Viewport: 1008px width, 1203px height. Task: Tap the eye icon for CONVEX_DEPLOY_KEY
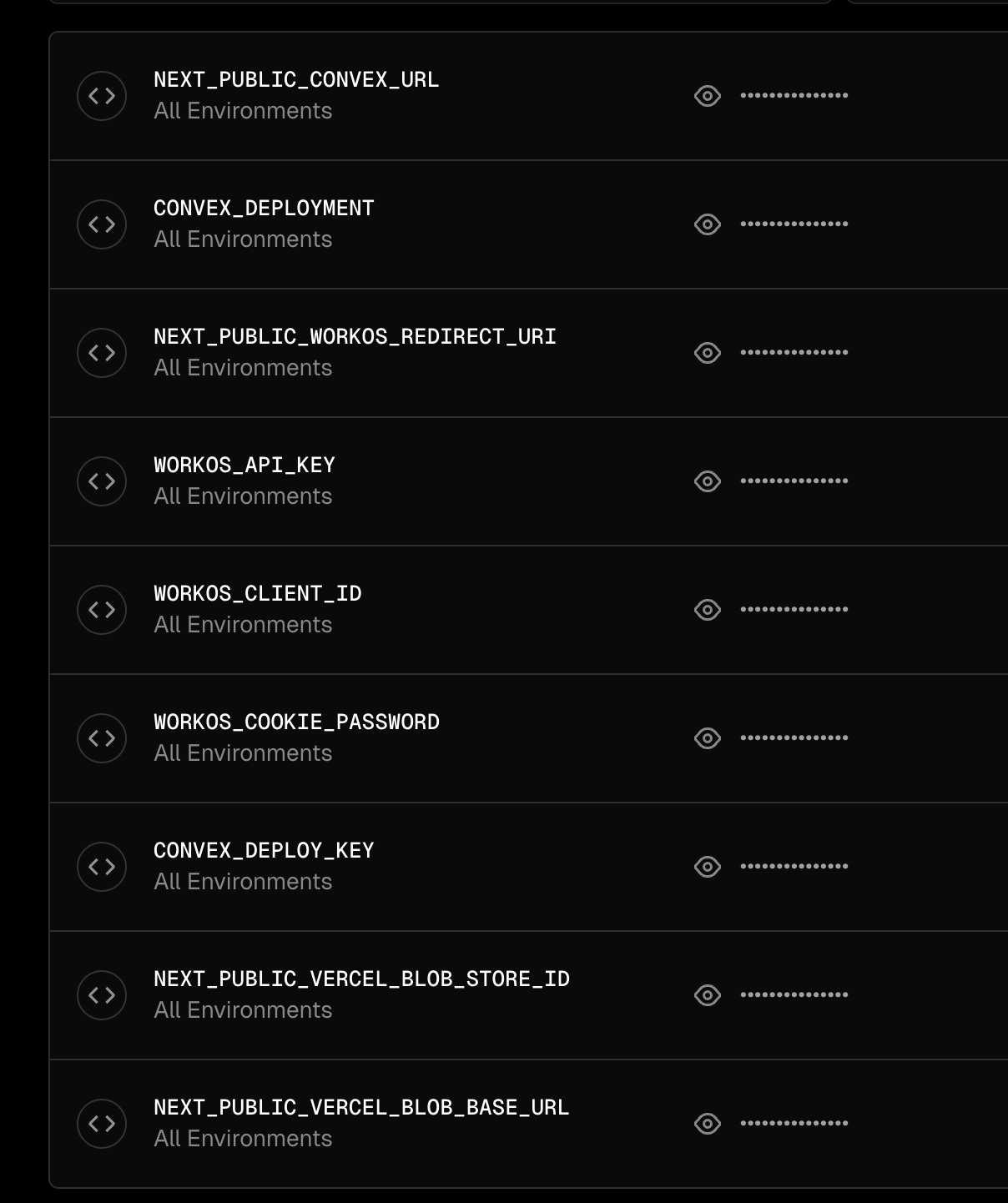tap(707, 867)
